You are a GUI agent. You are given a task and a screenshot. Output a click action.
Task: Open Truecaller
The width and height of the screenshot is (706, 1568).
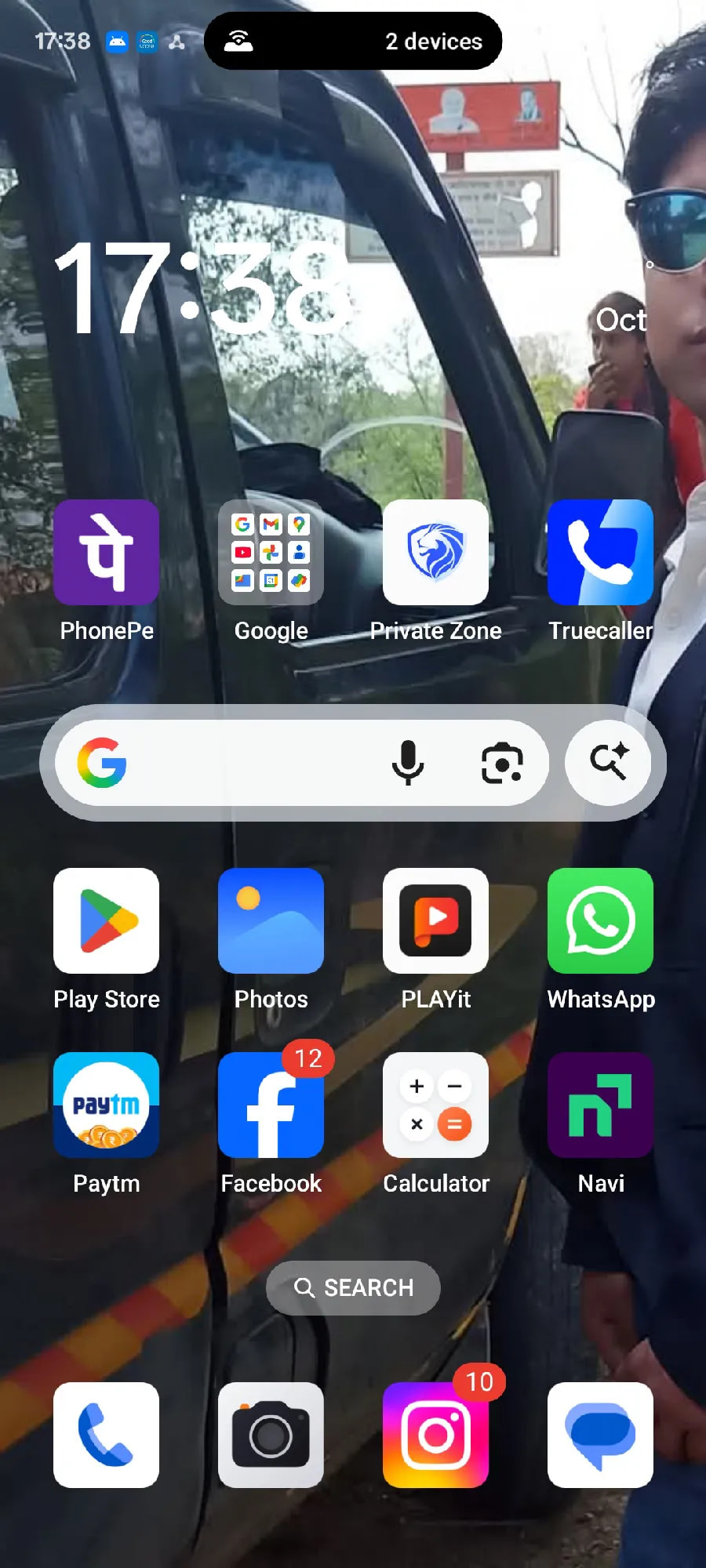(x=600, y=553)
